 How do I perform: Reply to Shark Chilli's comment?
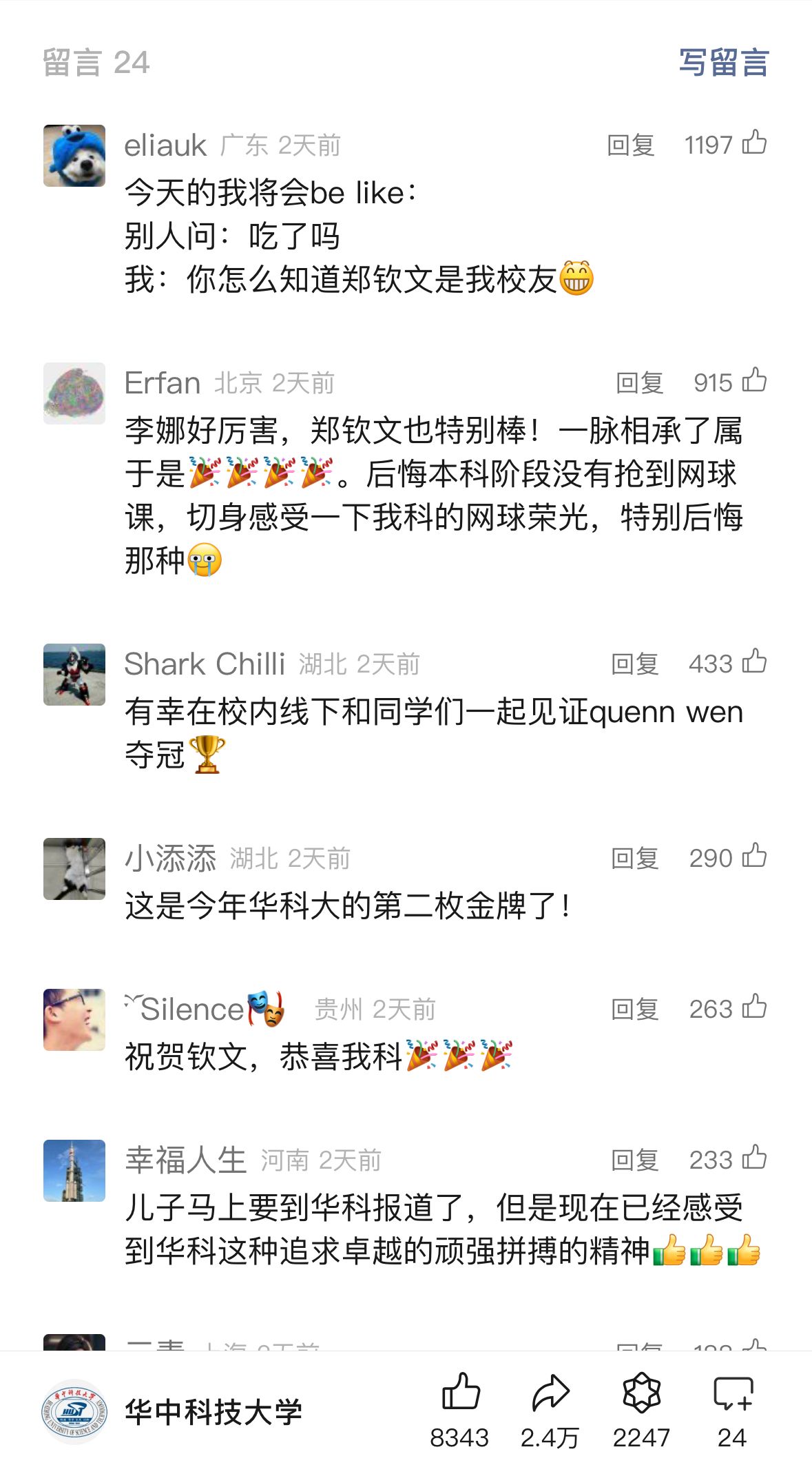[x=635, y=664]
